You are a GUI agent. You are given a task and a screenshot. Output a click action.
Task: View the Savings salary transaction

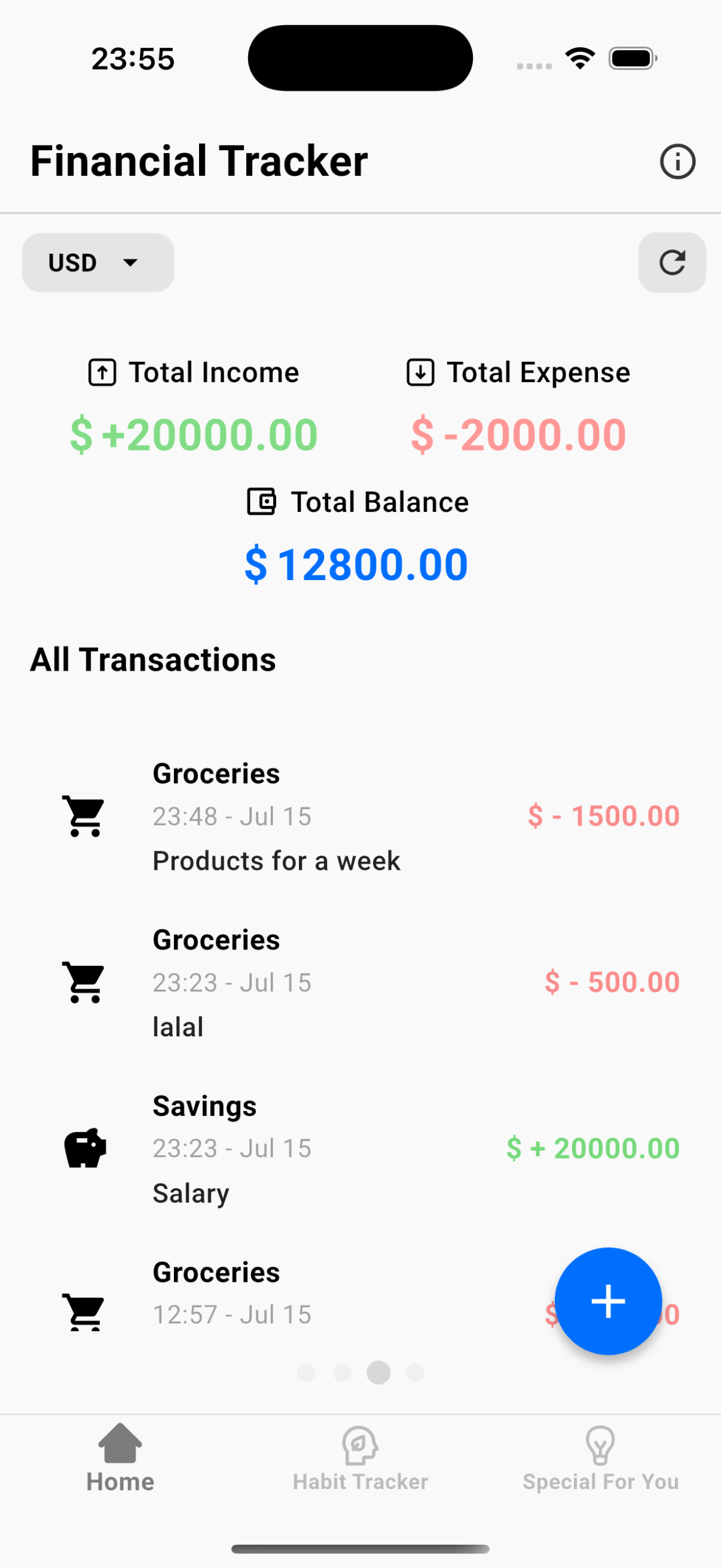(360, 1148)
